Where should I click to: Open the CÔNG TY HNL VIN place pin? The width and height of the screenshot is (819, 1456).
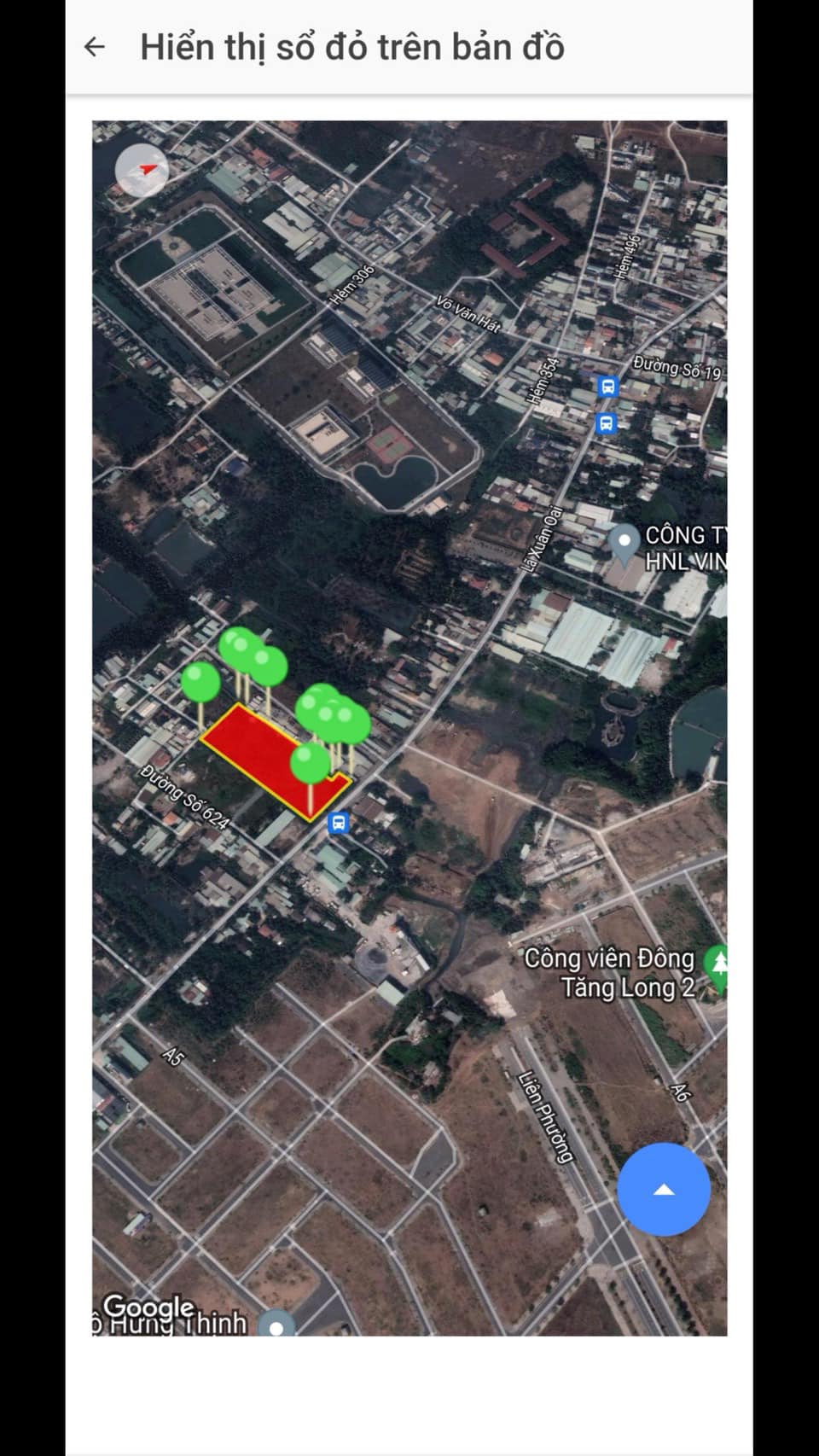point(624,542)
